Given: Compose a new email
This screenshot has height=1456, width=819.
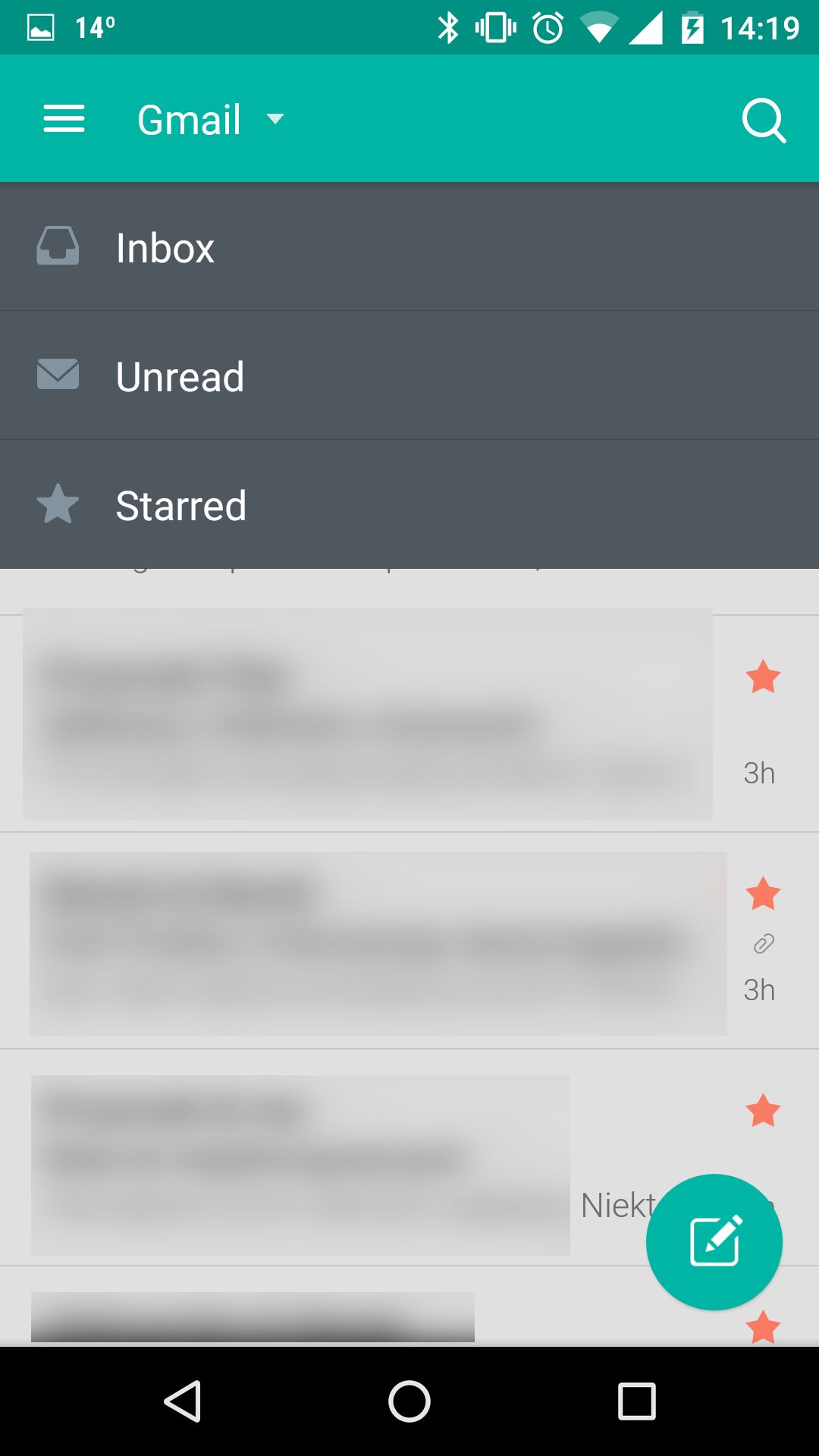Looking at the screenshot, I should (x=714, y=1241).
